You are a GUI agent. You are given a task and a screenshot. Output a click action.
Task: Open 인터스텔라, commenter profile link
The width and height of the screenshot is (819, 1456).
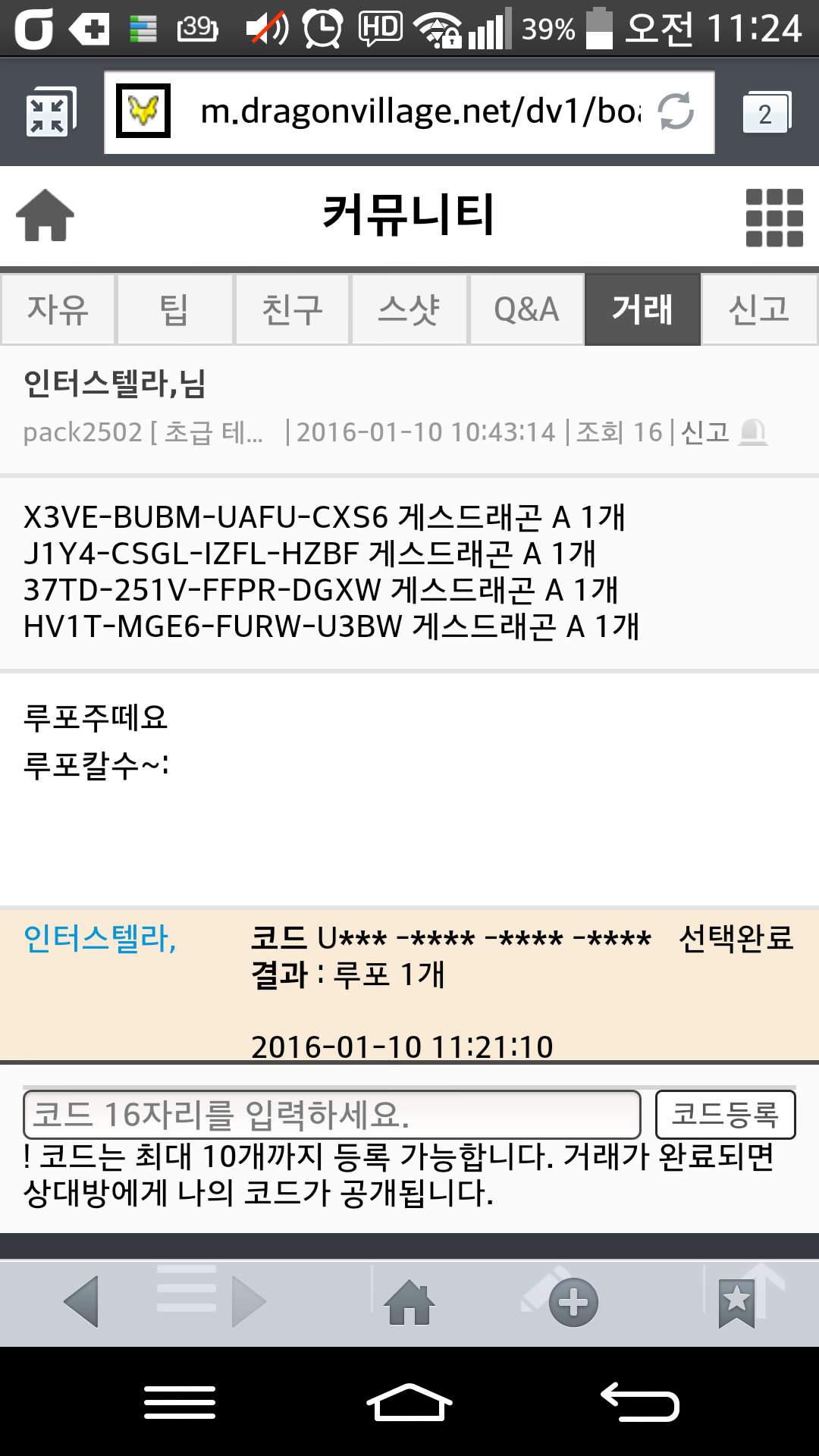[99, 939]
